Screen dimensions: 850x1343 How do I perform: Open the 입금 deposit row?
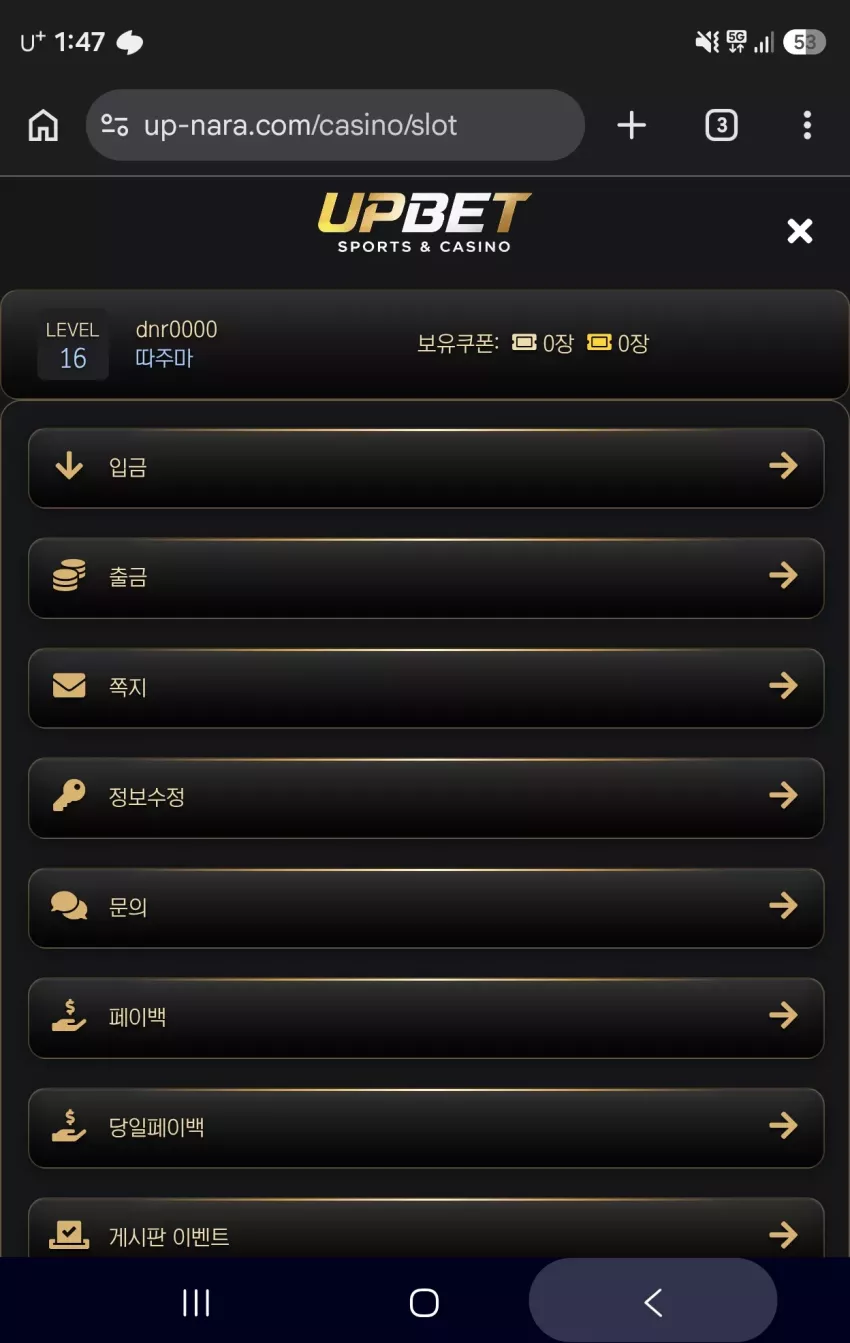[x=426, y=468]
